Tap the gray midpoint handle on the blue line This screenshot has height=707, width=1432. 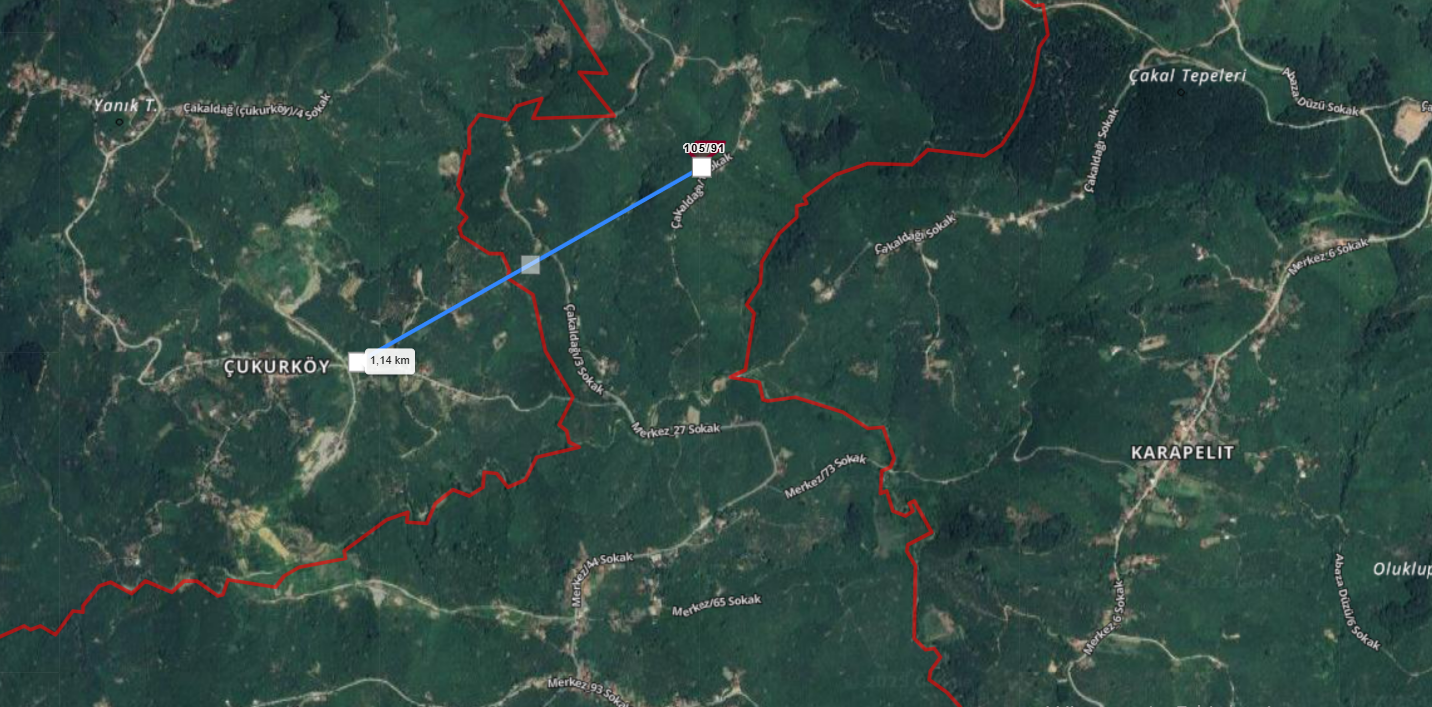(x=530, y=264)
